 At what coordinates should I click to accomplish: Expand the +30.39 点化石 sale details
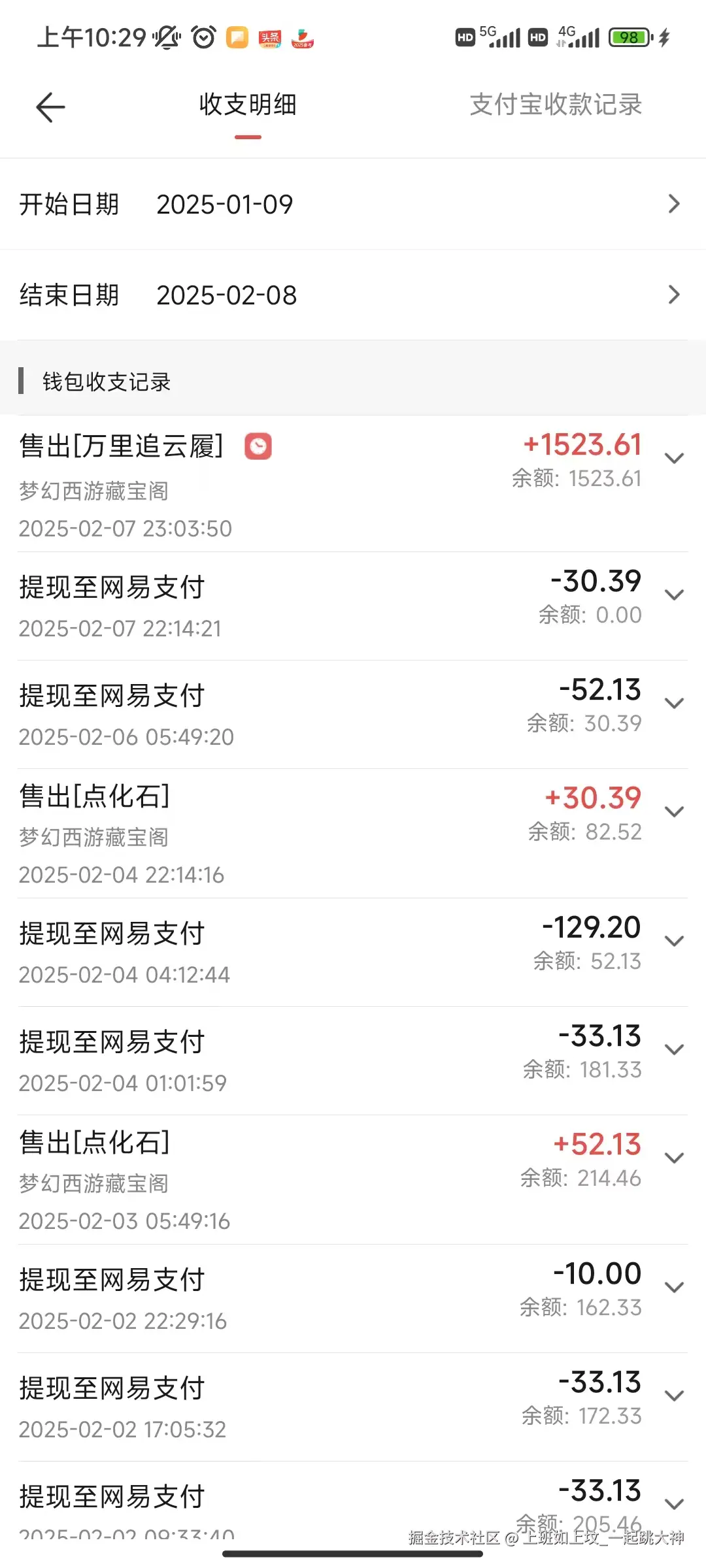(x=674, y=810)
